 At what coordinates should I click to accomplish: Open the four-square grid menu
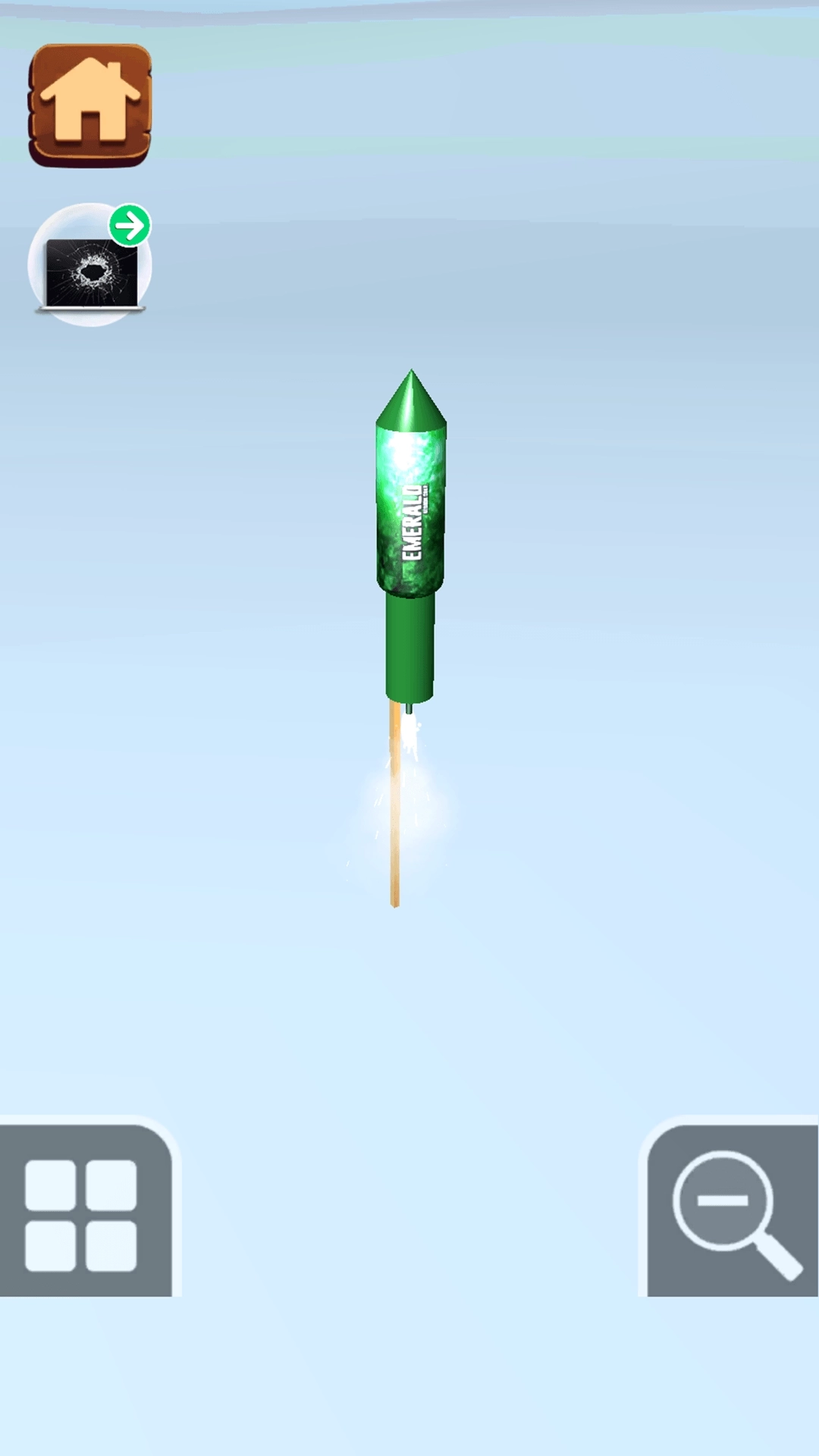(x=82, y=1215)
